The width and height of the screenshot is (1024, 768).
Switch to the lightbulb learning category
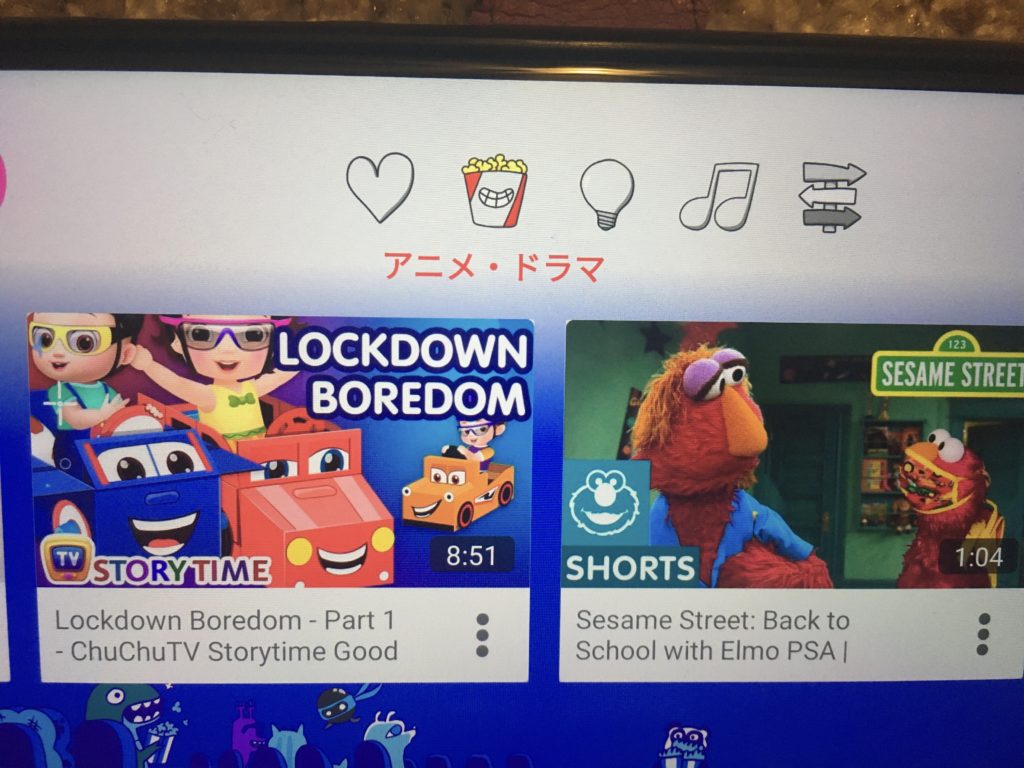[607, 192]
